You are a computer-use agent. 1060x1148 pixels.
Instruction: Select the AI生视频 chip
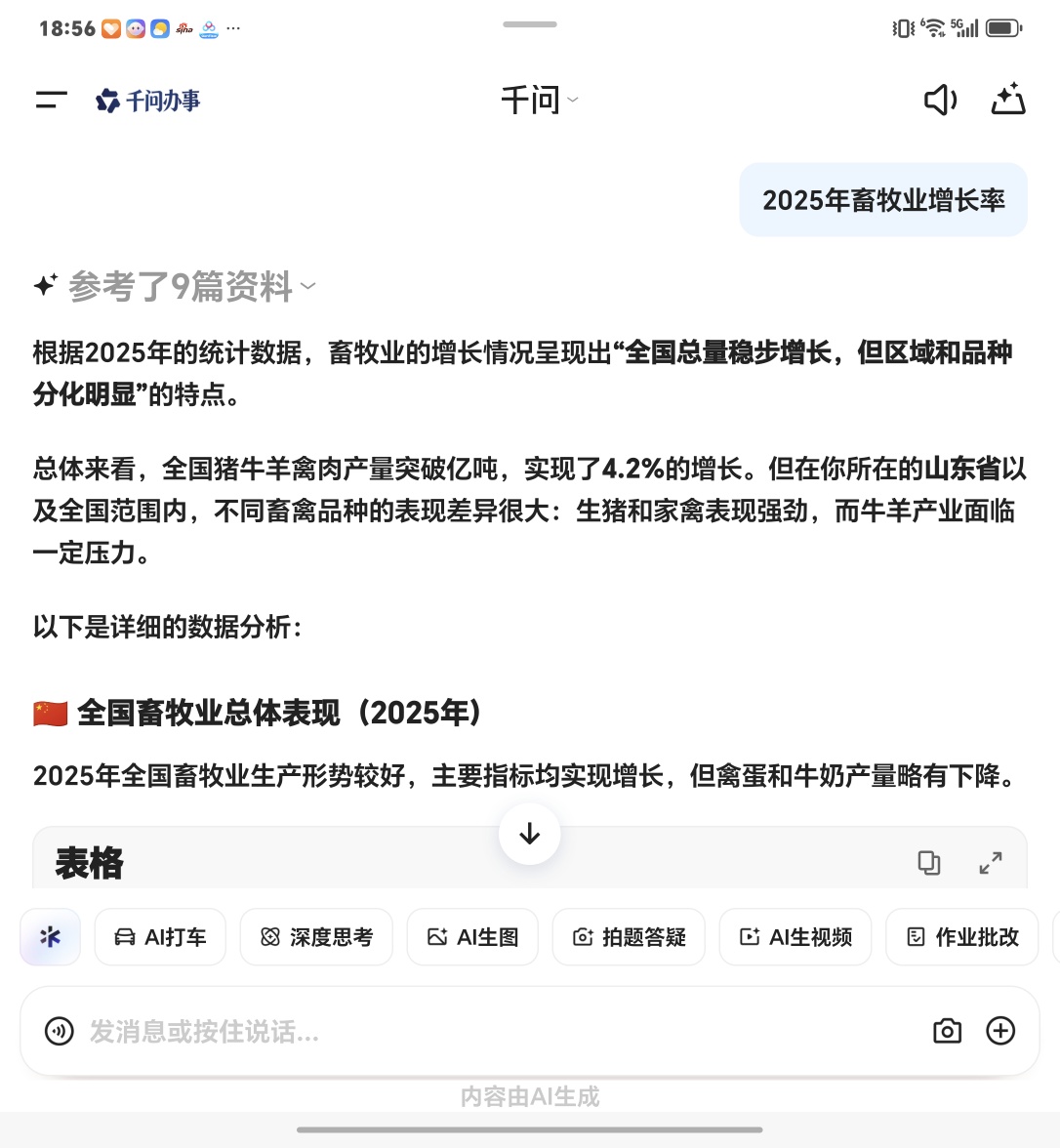795,937
